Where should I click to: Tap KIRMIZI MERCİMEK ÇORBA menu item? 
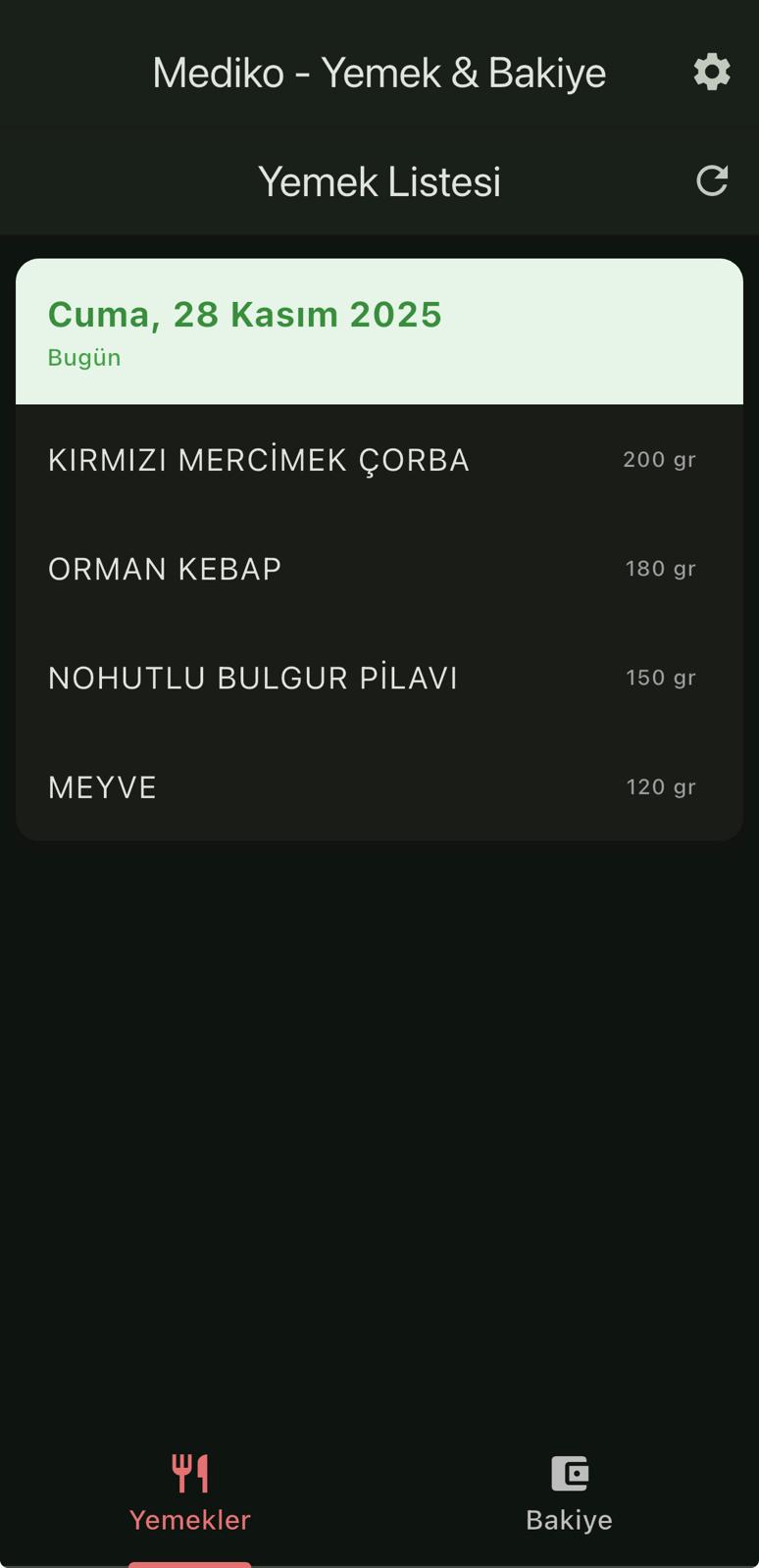tap(259, 459)
